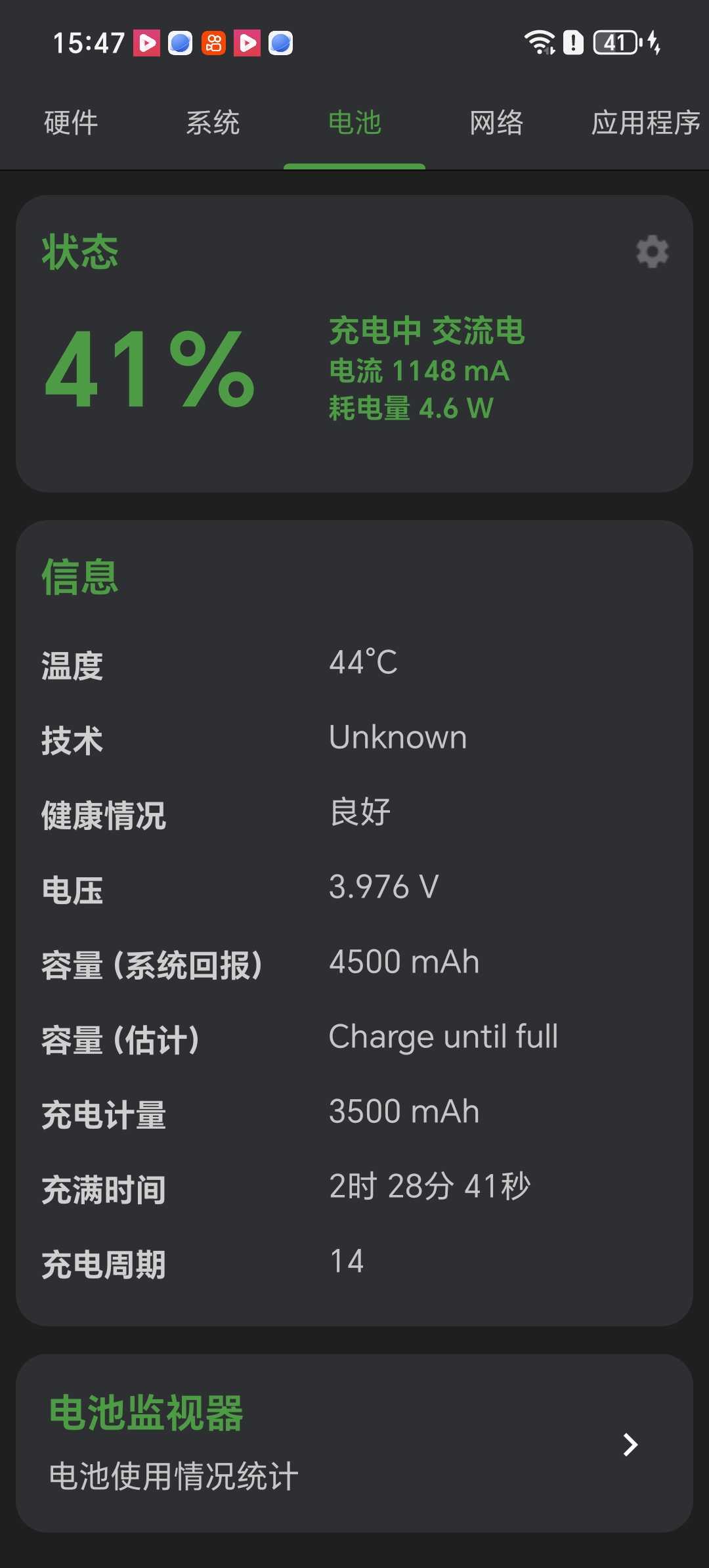Go to the 网络 tab
Viewport: 709px width, 1568px height.
(x=496, y=123)
